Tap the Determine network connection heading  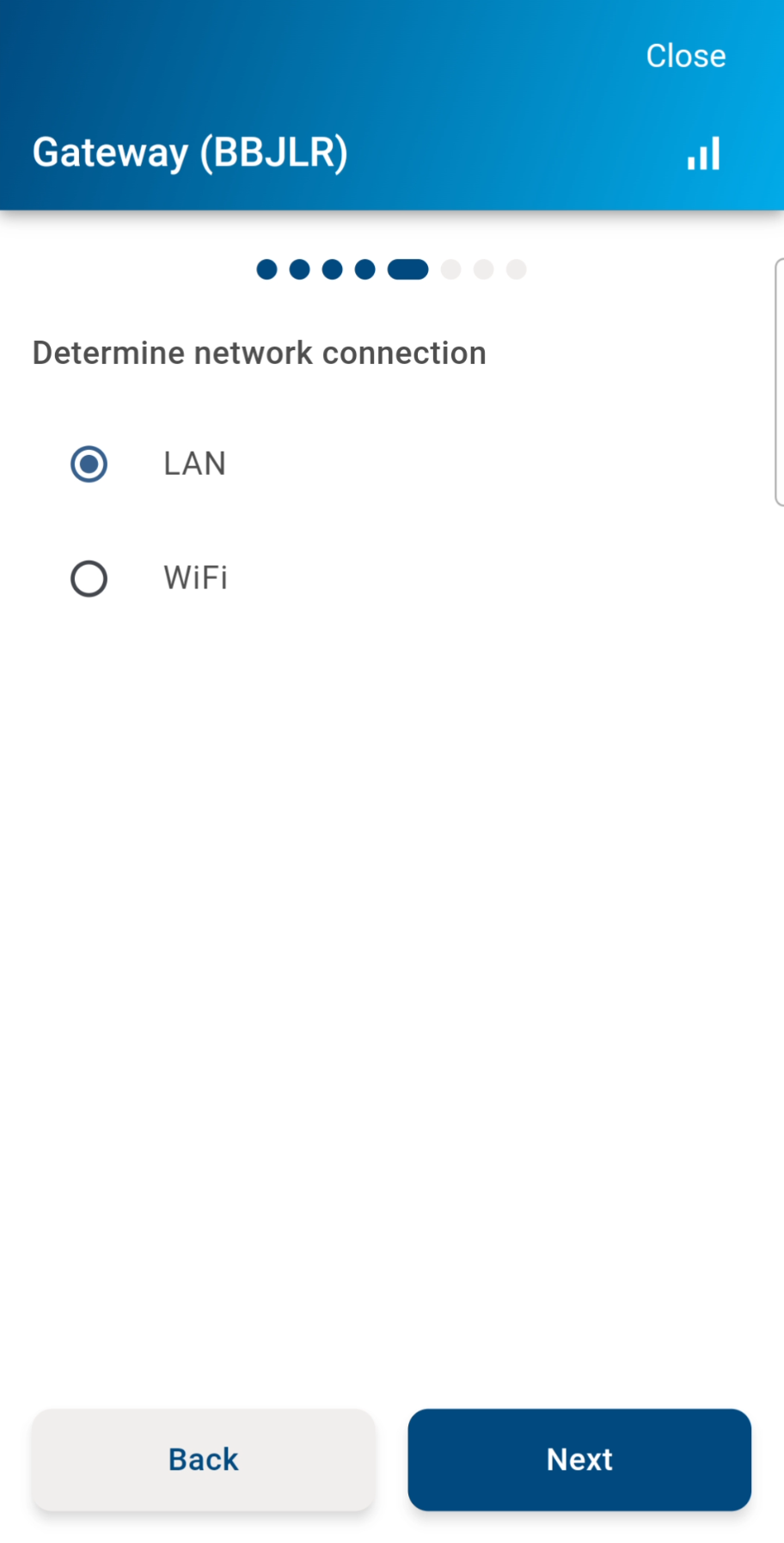259,353
